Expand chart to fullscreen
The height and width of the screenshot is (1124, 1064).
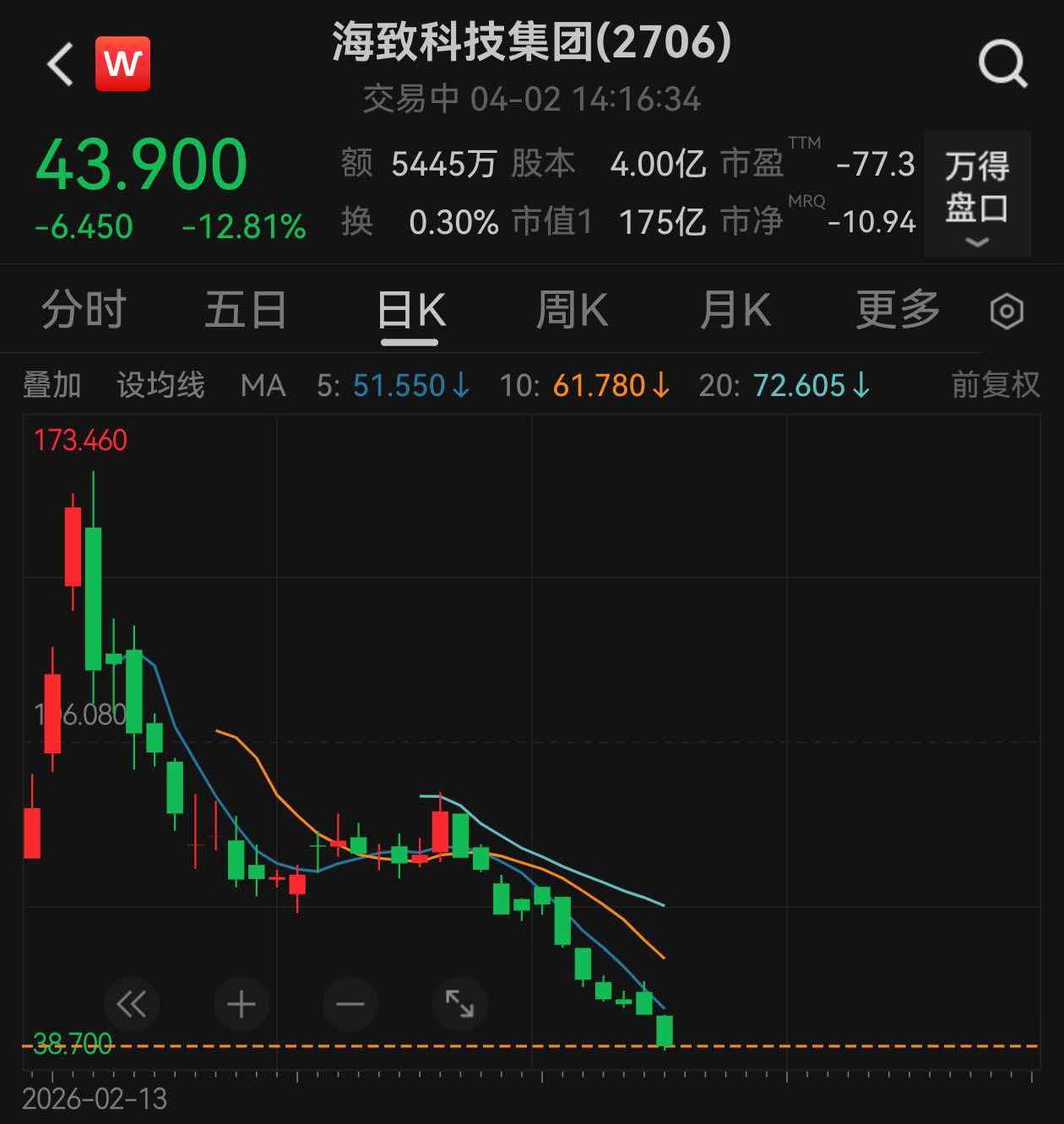pyautogui.click(x=459, y=1004)
